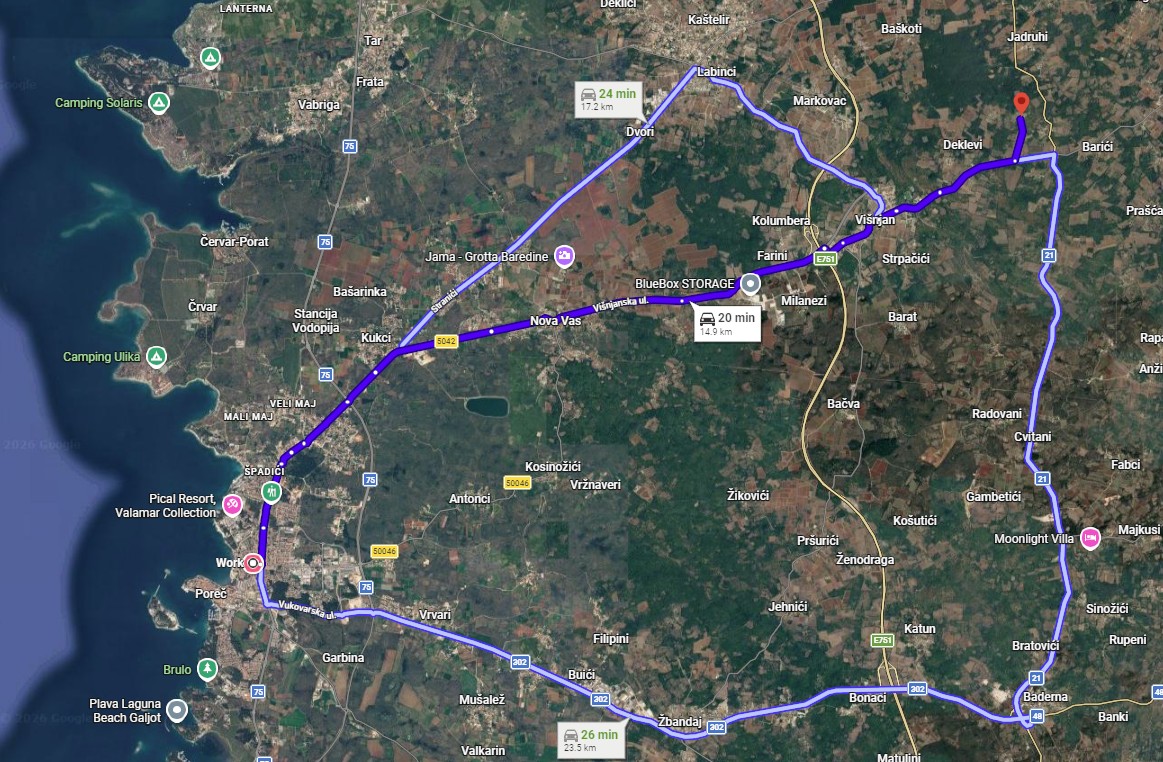1163x762 pixels.
Task: Open the Camping Ulika marker
Action: click(156, 357)
